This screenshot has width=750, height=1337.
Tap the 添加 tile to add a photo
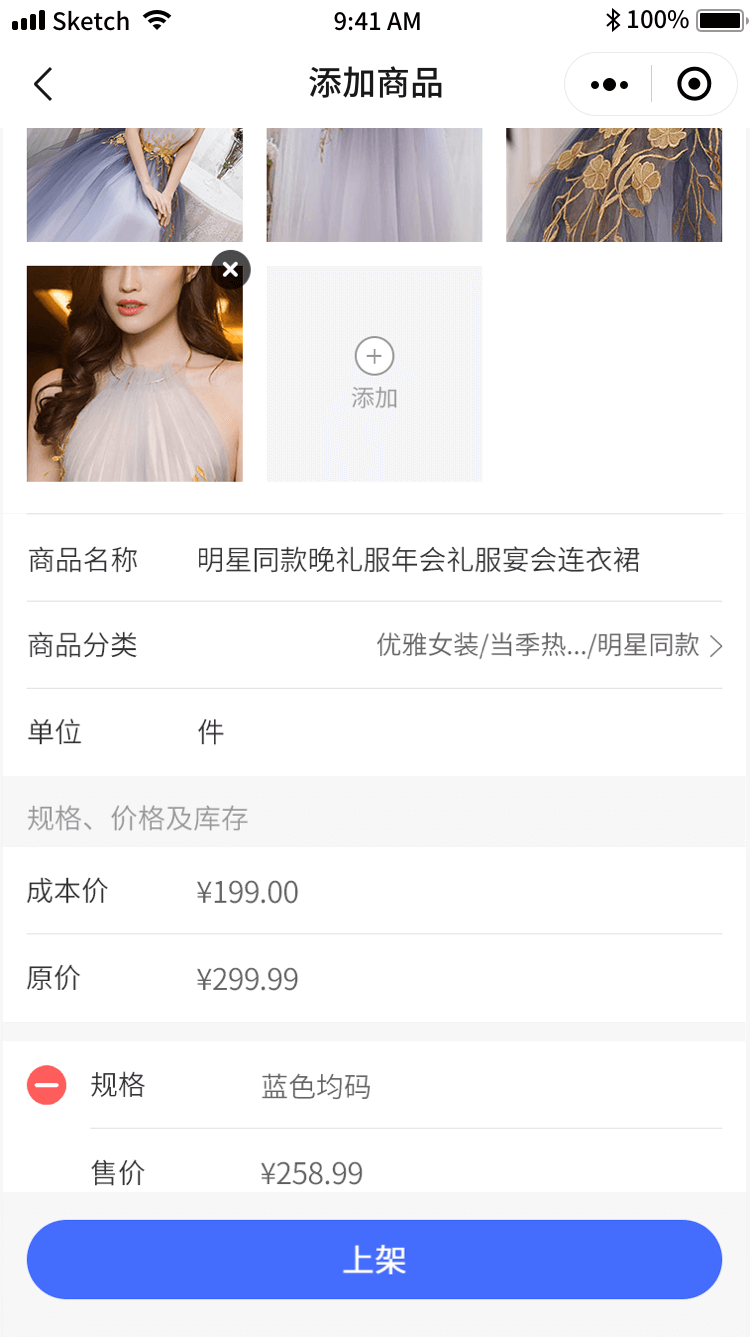pos(374,373)
